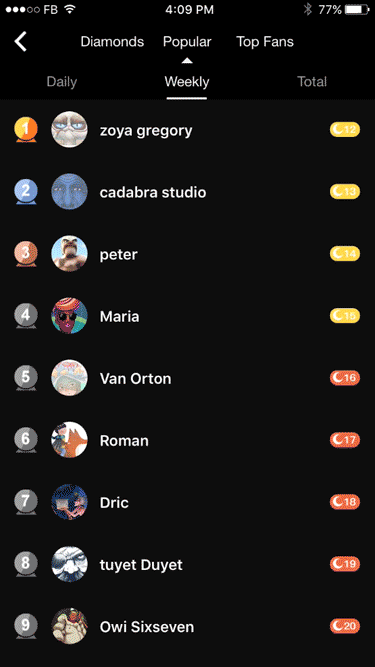
Task: Open Owi Sixseven's profile row
Action: pyautogui.click(x=188, y=627)
